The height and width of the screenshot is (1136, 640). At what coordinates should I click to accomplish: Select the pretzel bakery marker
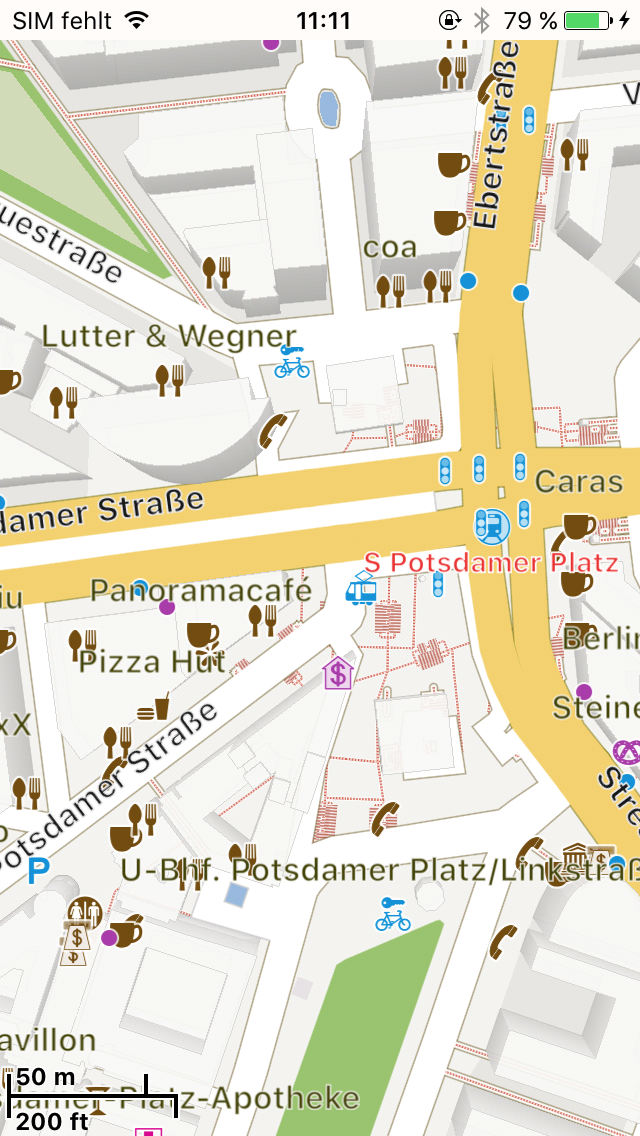coord(627,750)
